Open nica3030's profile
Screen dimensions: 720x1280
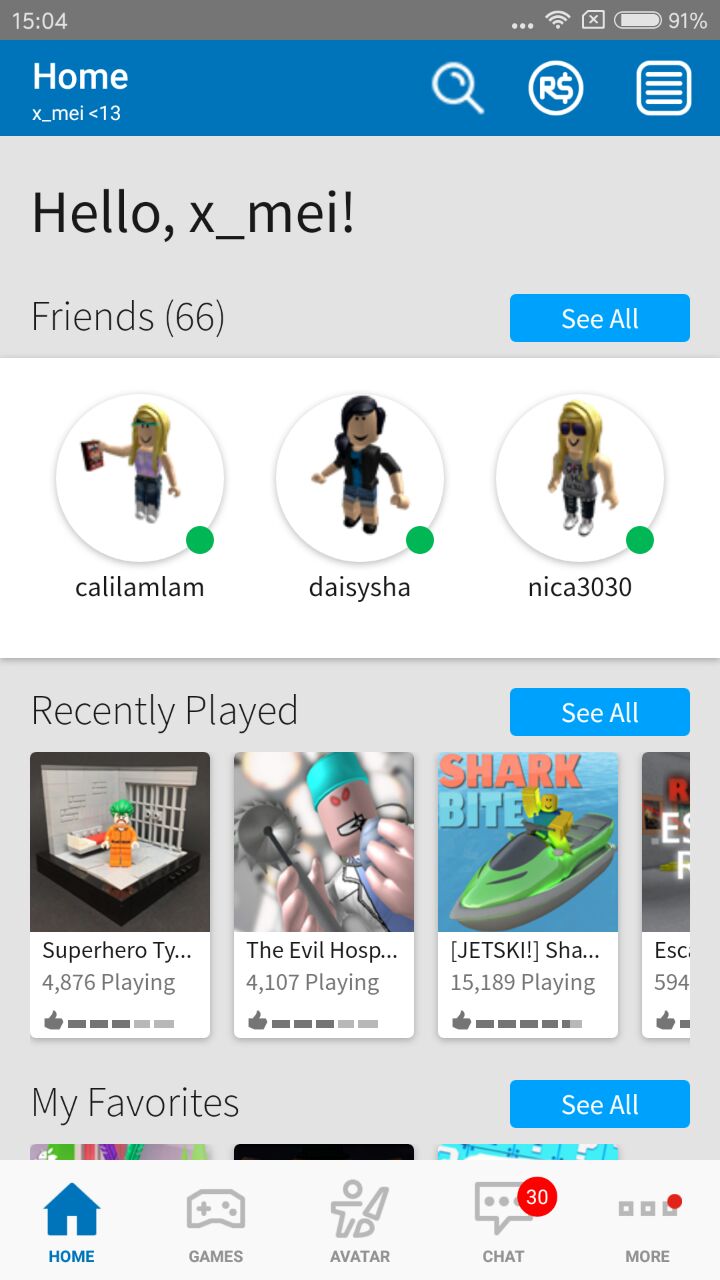580,480
